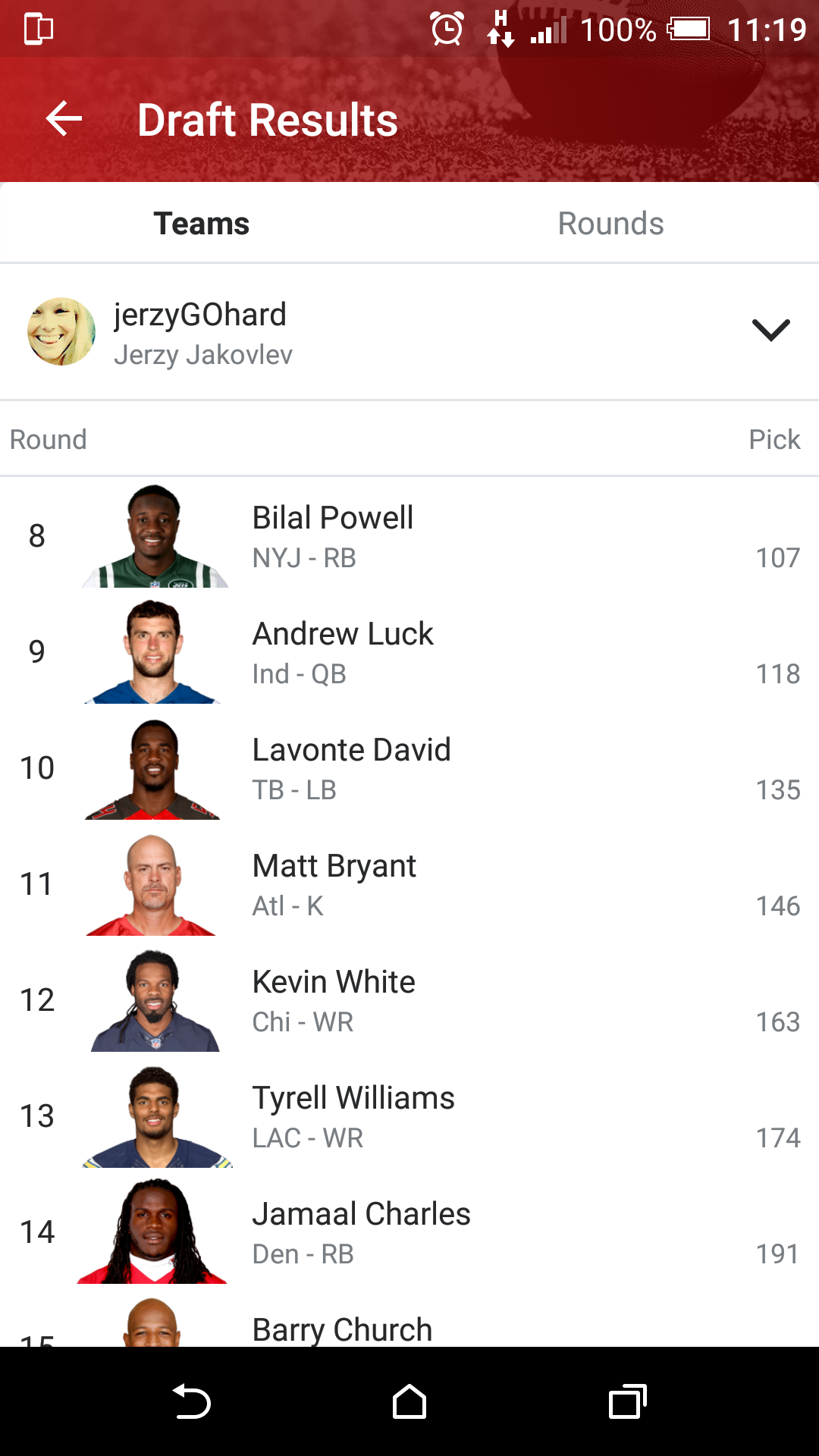View Lavonte David's player details
819x1456 pixels.
[x=409, y=768]
